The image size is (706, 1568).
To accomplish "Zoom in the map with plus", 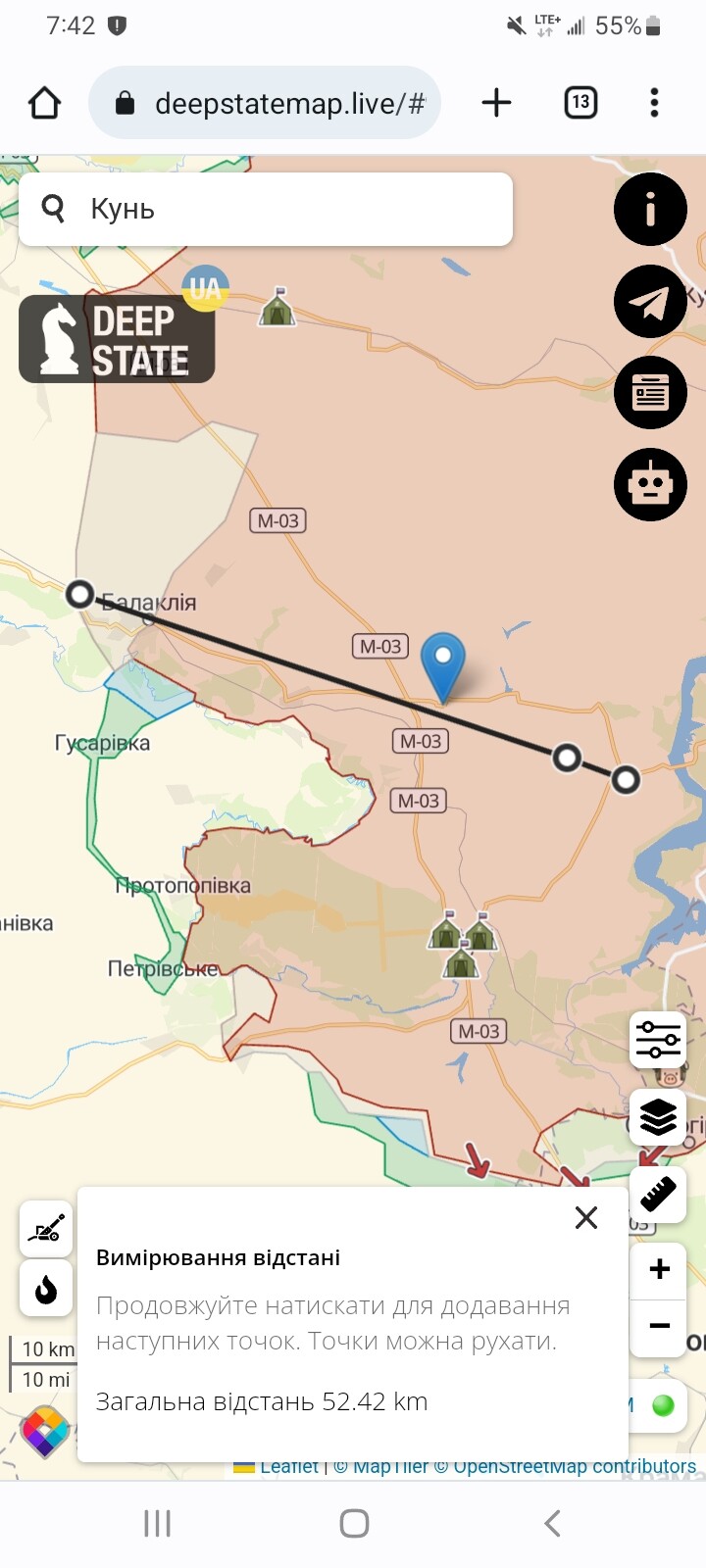I will (659, 1269).
